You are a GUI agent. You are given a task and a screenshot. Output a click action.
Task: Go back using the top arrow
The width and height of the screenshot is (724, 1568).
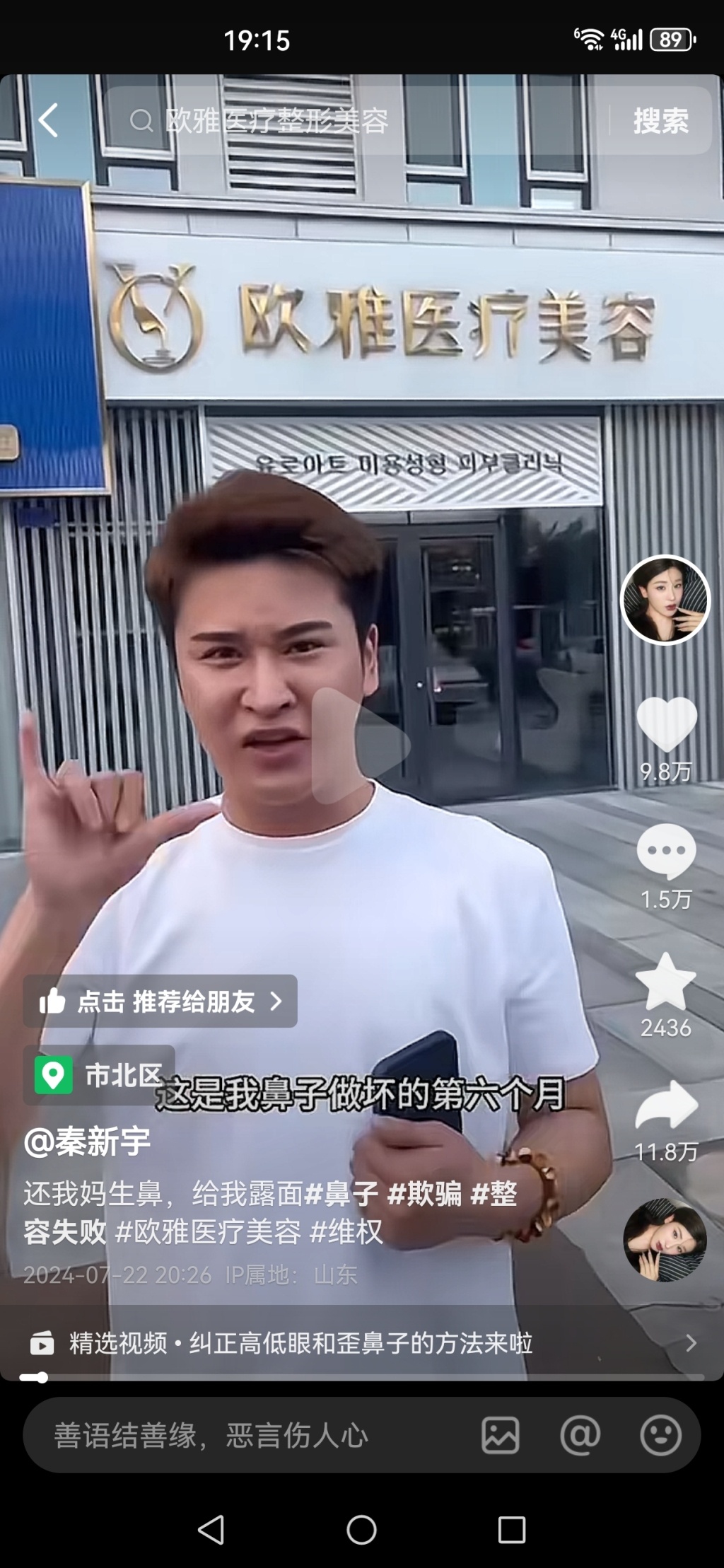click(x=48, y=120)
